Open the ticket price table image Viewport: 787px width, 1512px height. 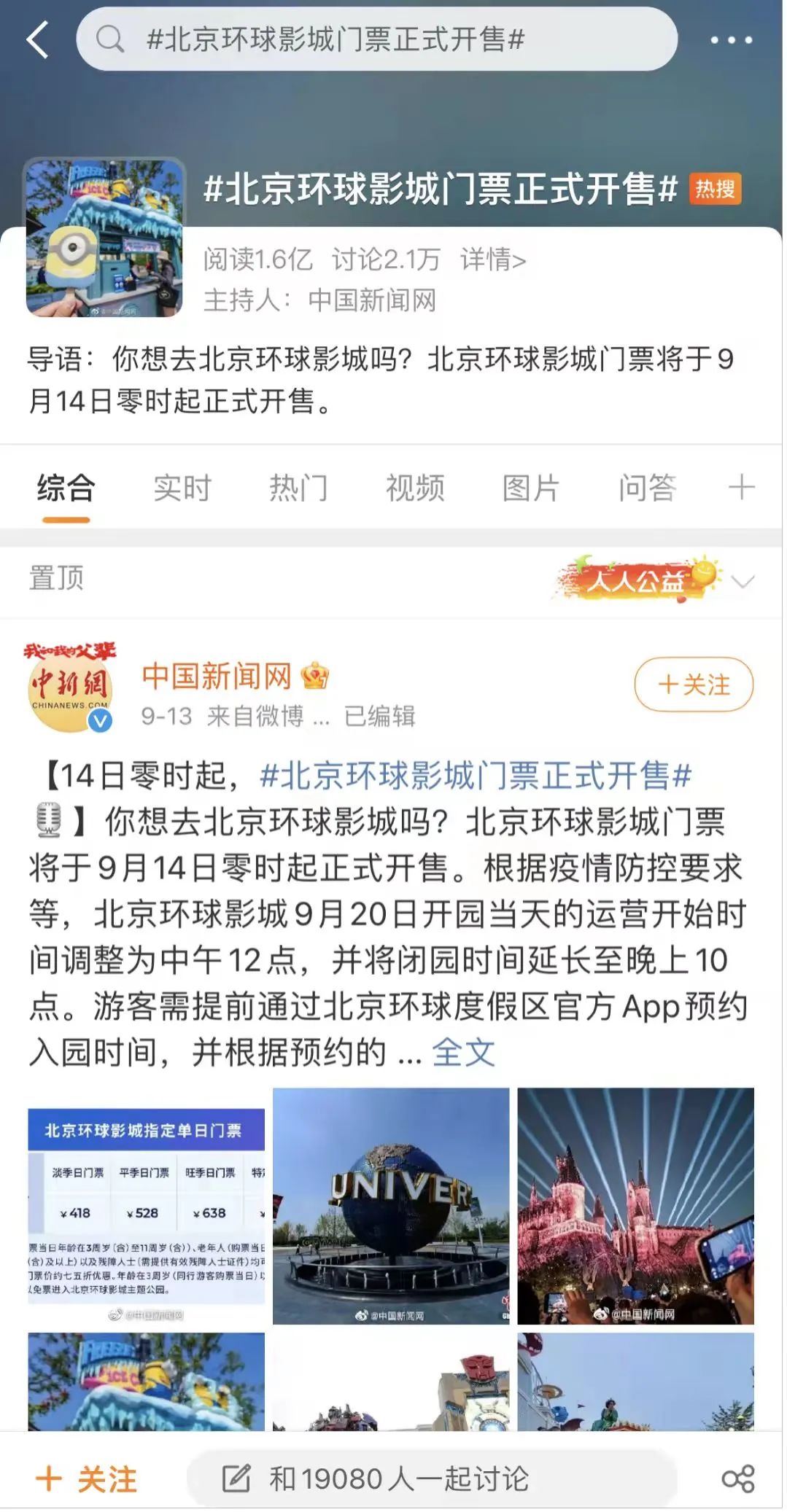(147, 1206)
